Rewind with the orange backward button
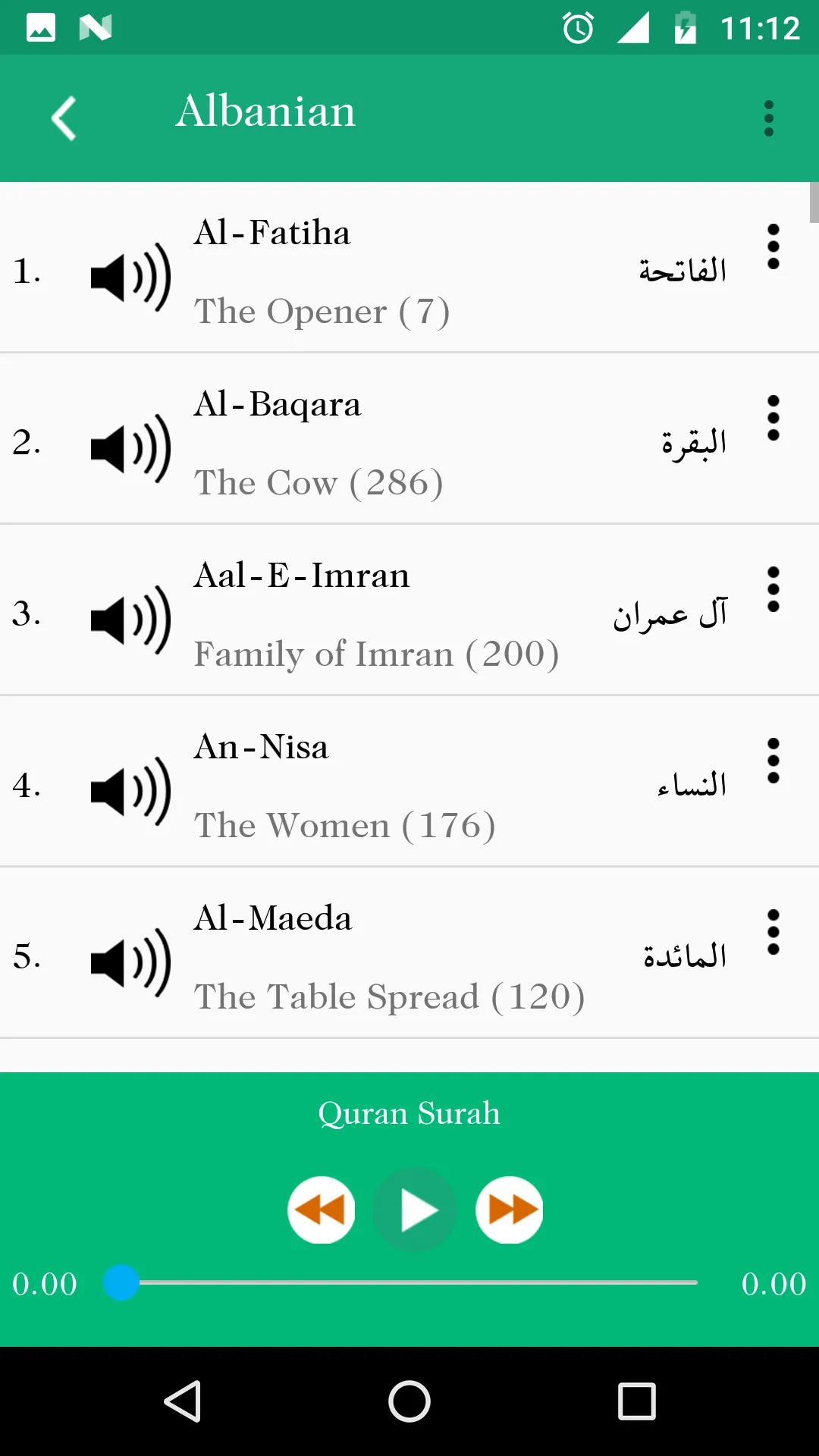This screenshot has width=819, height=1456. click(321, 1210)
